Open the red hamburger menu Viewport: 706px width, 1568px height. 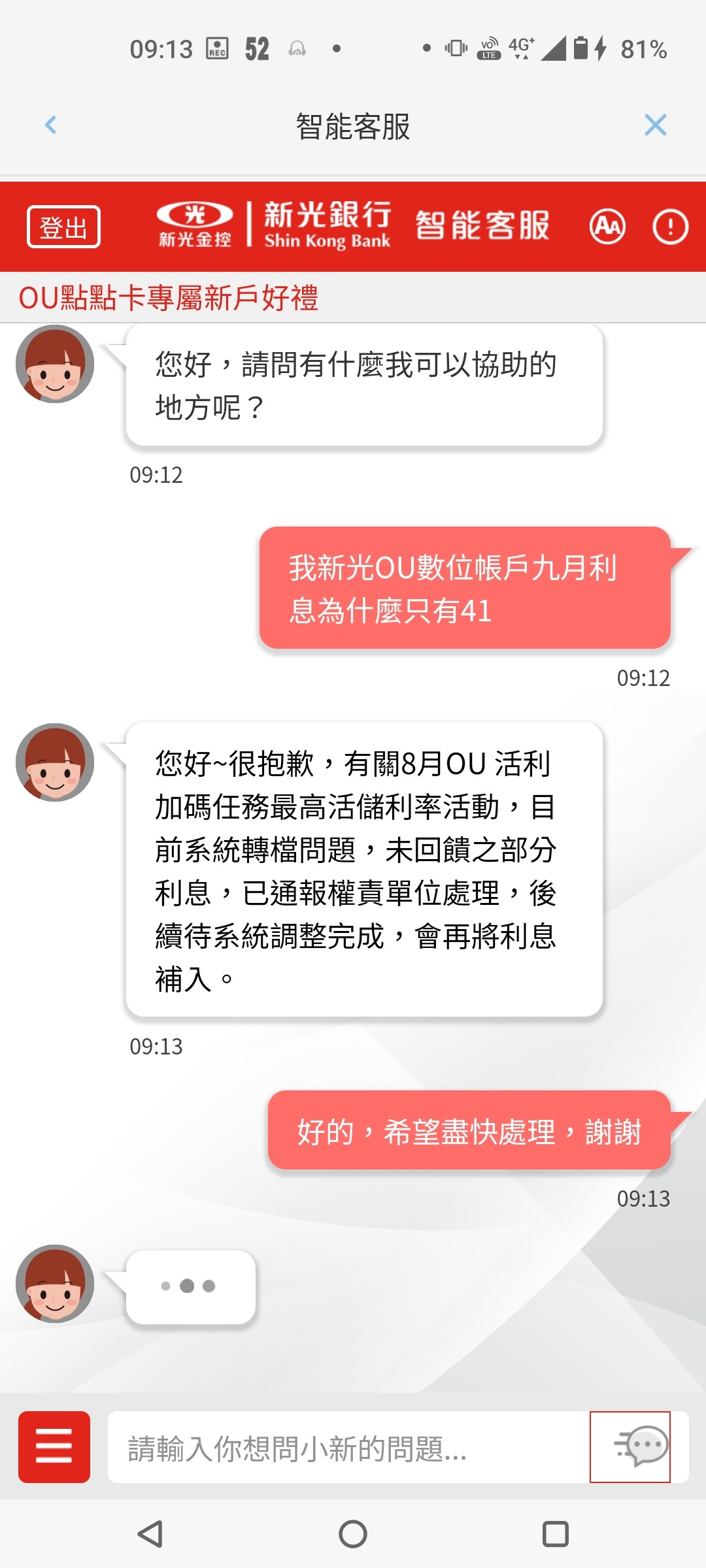pyautogui.click(x=54, y=1446)
